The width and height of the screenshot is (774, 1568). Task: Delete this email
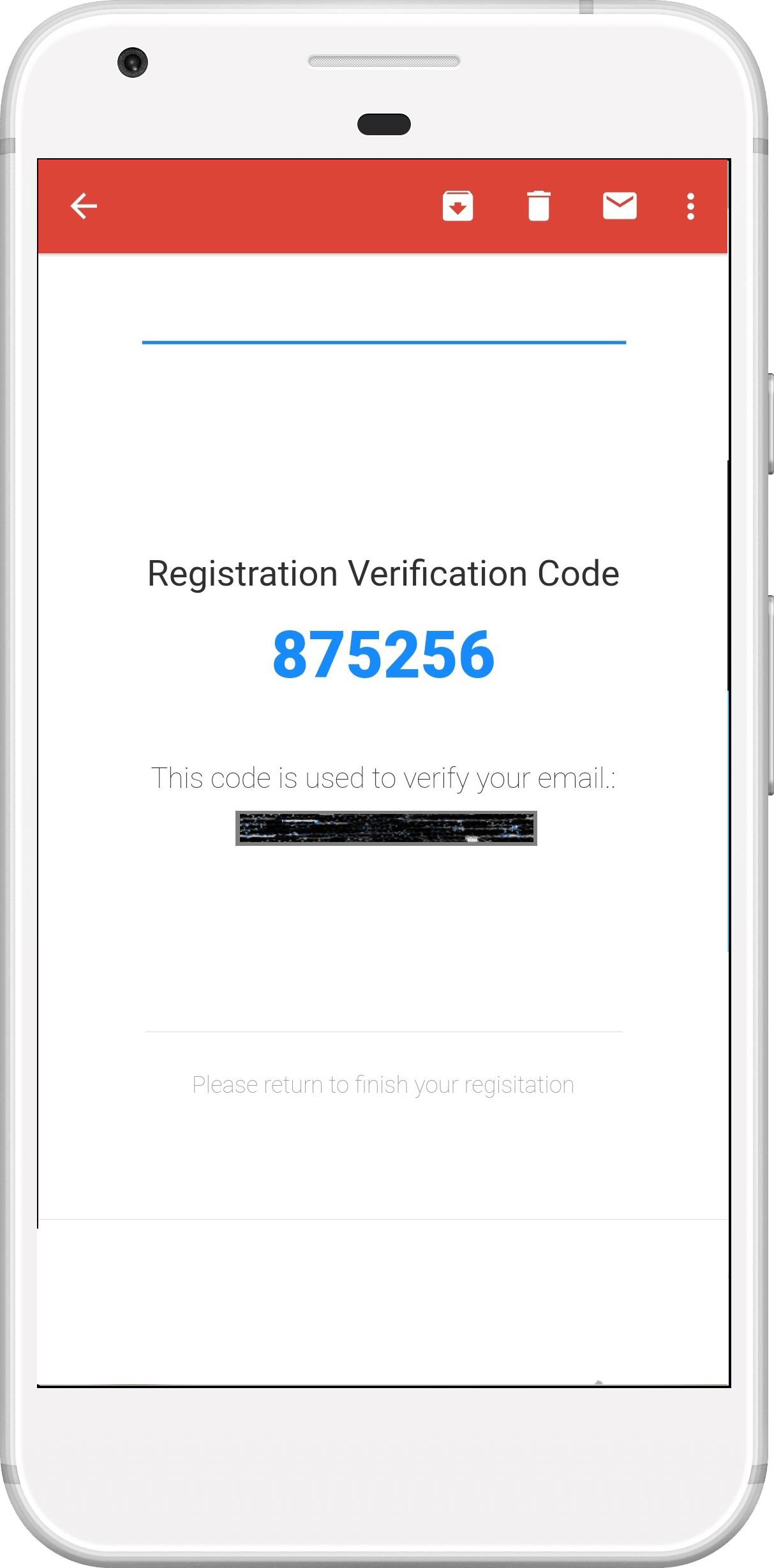click(538, 206)
